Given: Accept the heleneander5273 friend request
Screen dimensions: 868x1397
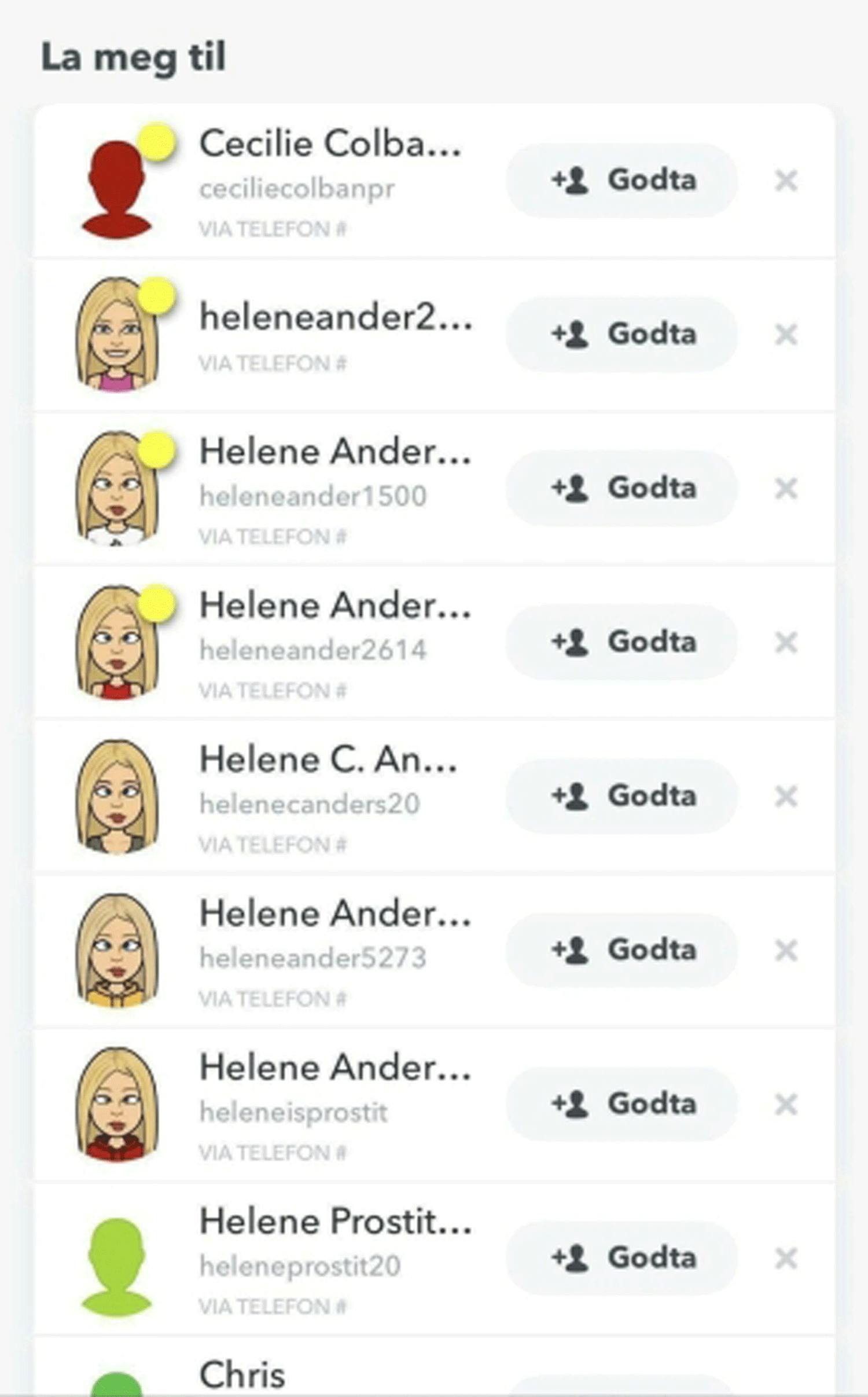Looking at the screenshot, I should [622, 950].
